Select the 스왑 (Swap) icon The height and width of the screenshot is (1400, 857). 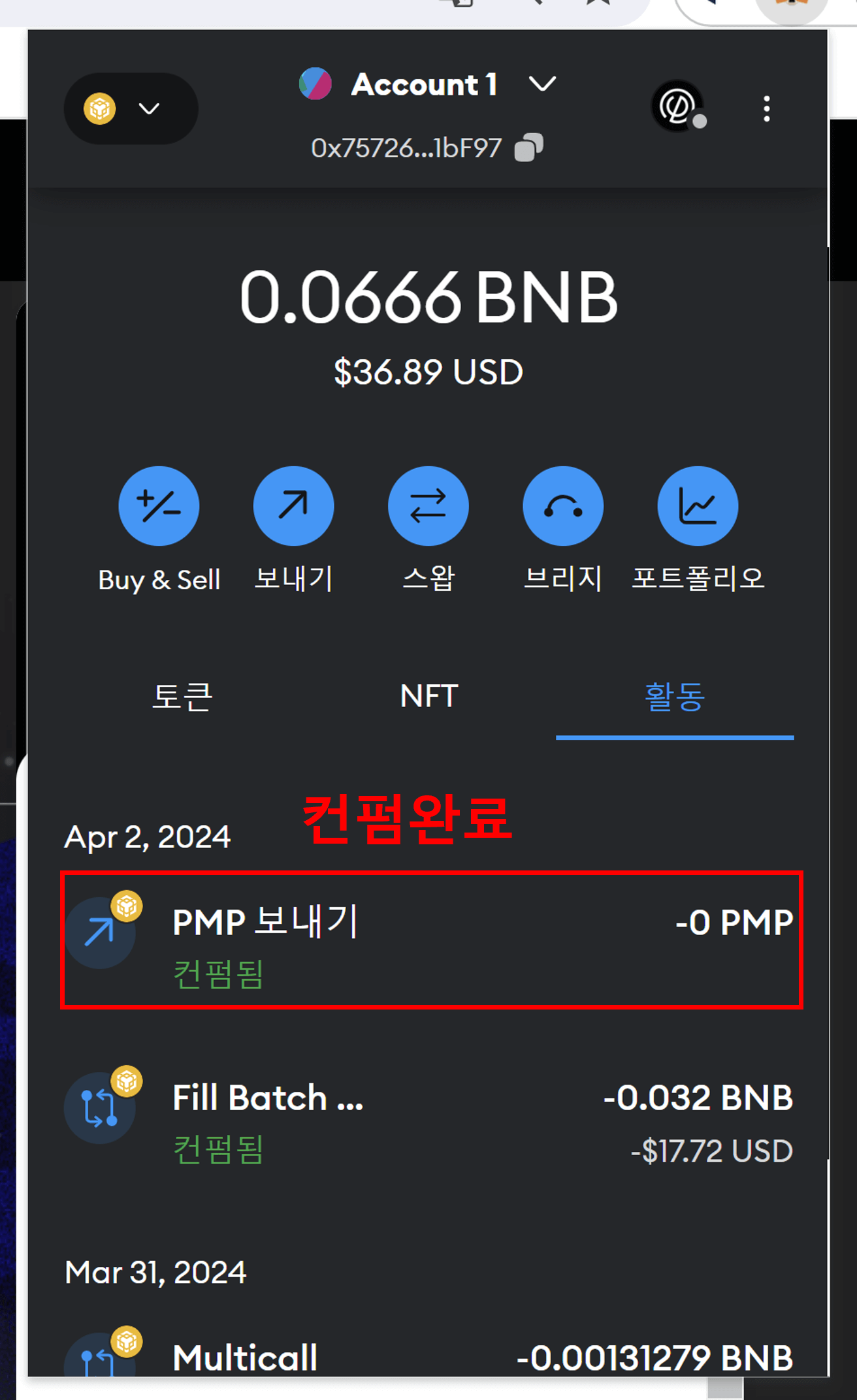(428, 506)
